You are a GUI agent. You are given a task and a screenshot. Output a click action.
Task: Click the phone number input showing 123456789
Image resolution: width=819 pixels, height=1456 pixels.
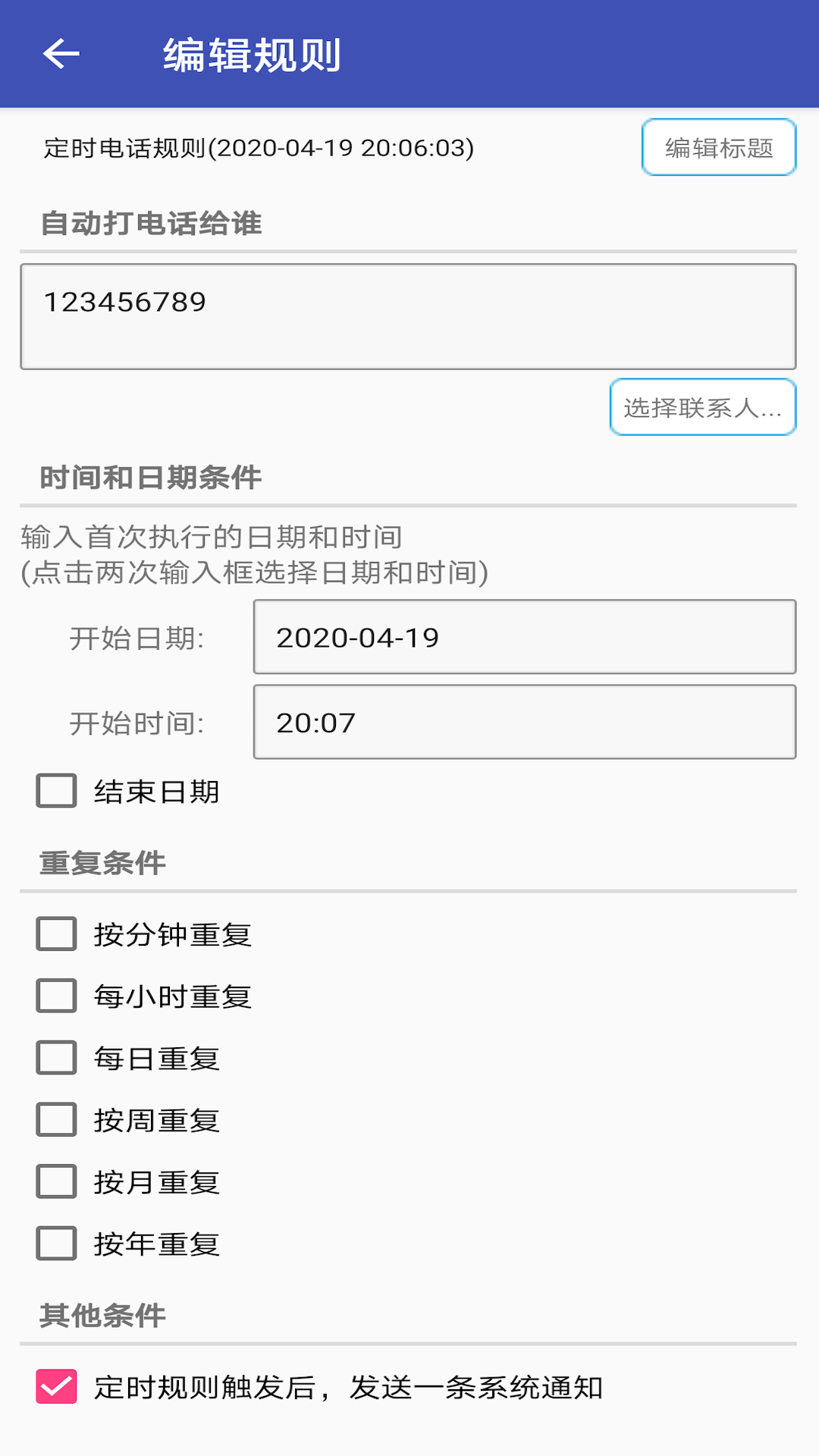point(409,315)
